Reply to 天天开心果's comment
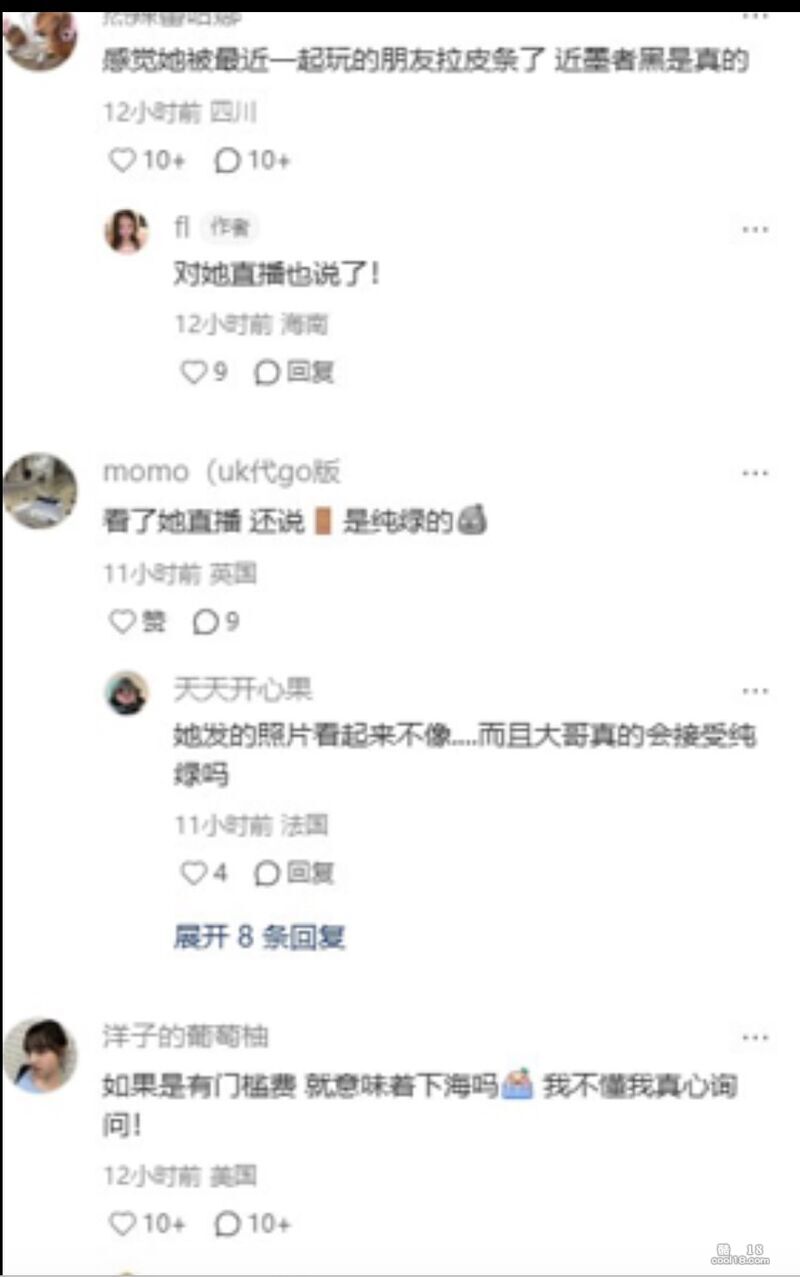Image resolution: width=800 pixels, height=1277 pixels. (x=295, y=873)
